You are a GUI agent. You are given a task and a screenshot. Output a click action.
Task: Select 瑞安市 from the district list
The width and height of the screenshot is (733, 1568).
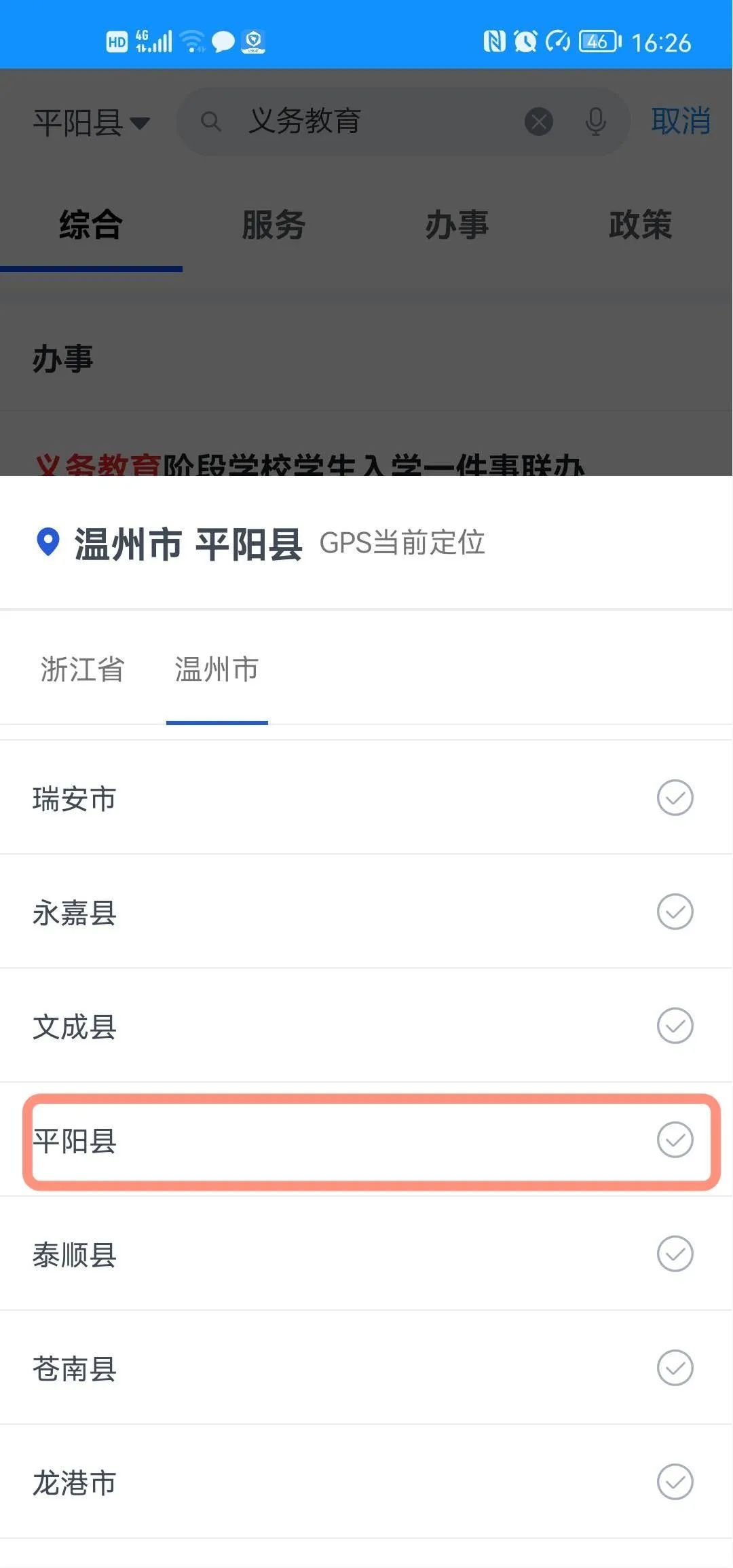coord(366,798)
